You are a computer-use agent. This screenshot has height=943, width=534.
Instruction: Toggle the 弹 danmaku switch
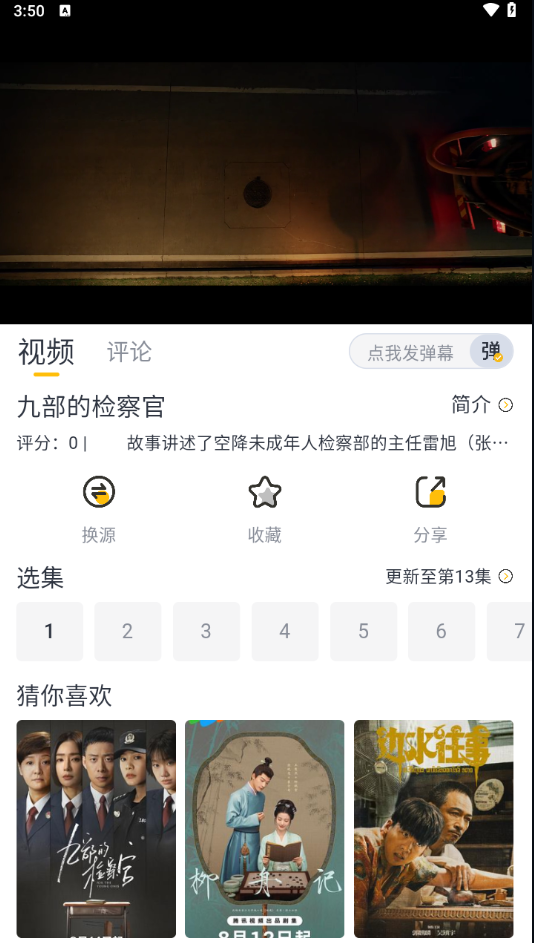click(x=491, y=351)
